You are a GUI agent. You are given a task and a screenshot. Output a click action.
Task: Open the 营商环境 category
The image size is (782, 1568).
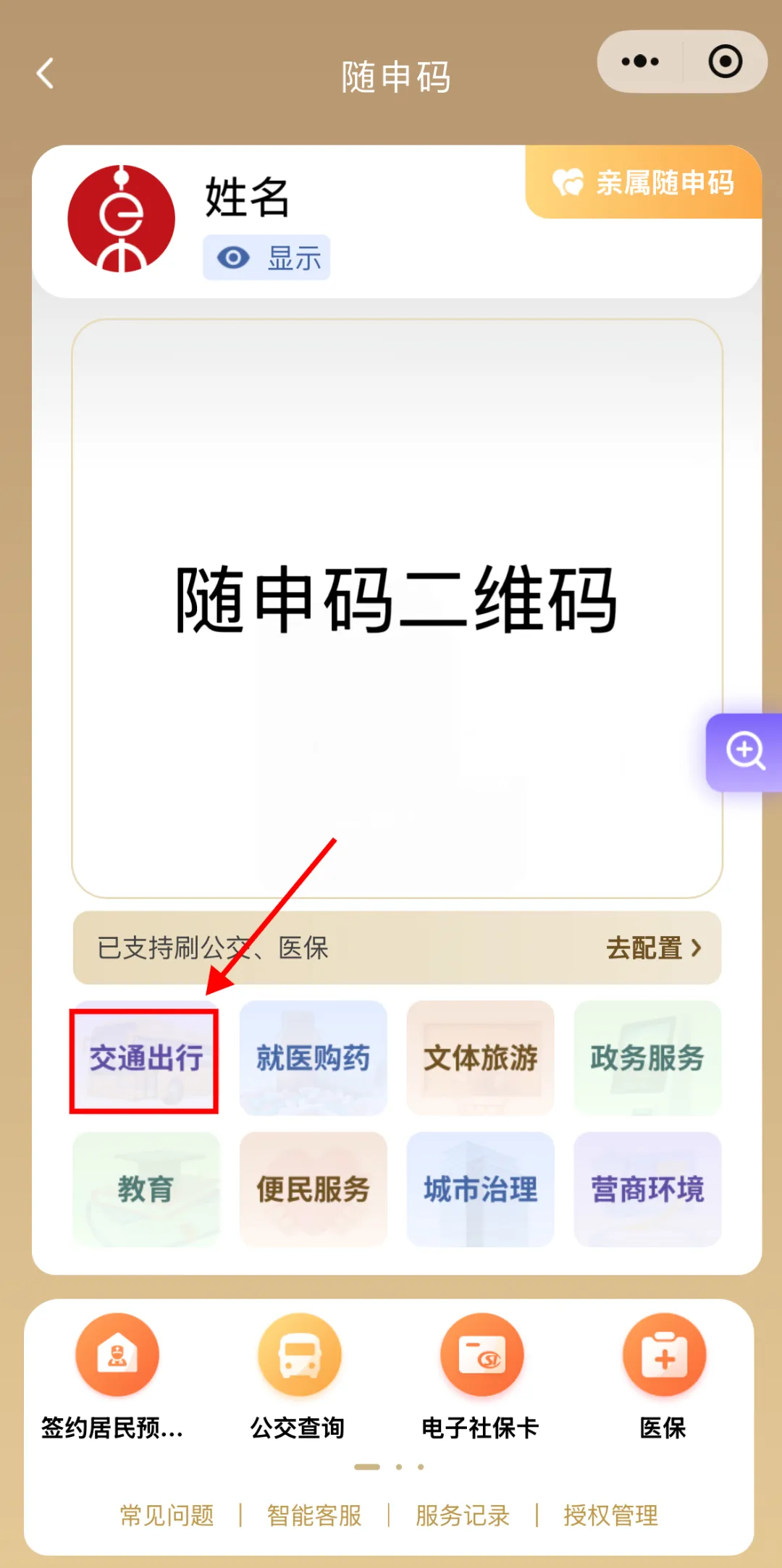(x=647, y=1189)
